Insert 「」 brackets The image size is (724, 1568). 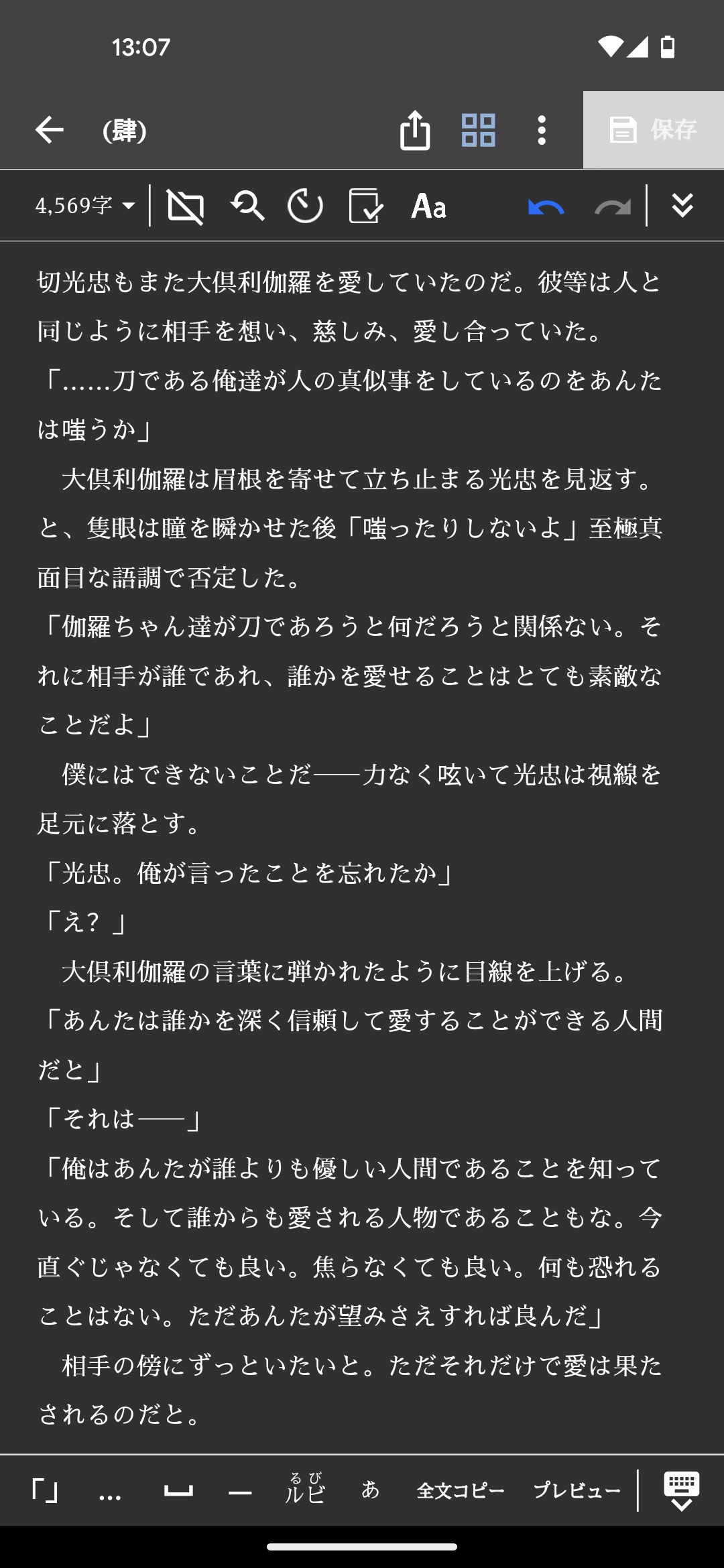tap(46, 1490)
